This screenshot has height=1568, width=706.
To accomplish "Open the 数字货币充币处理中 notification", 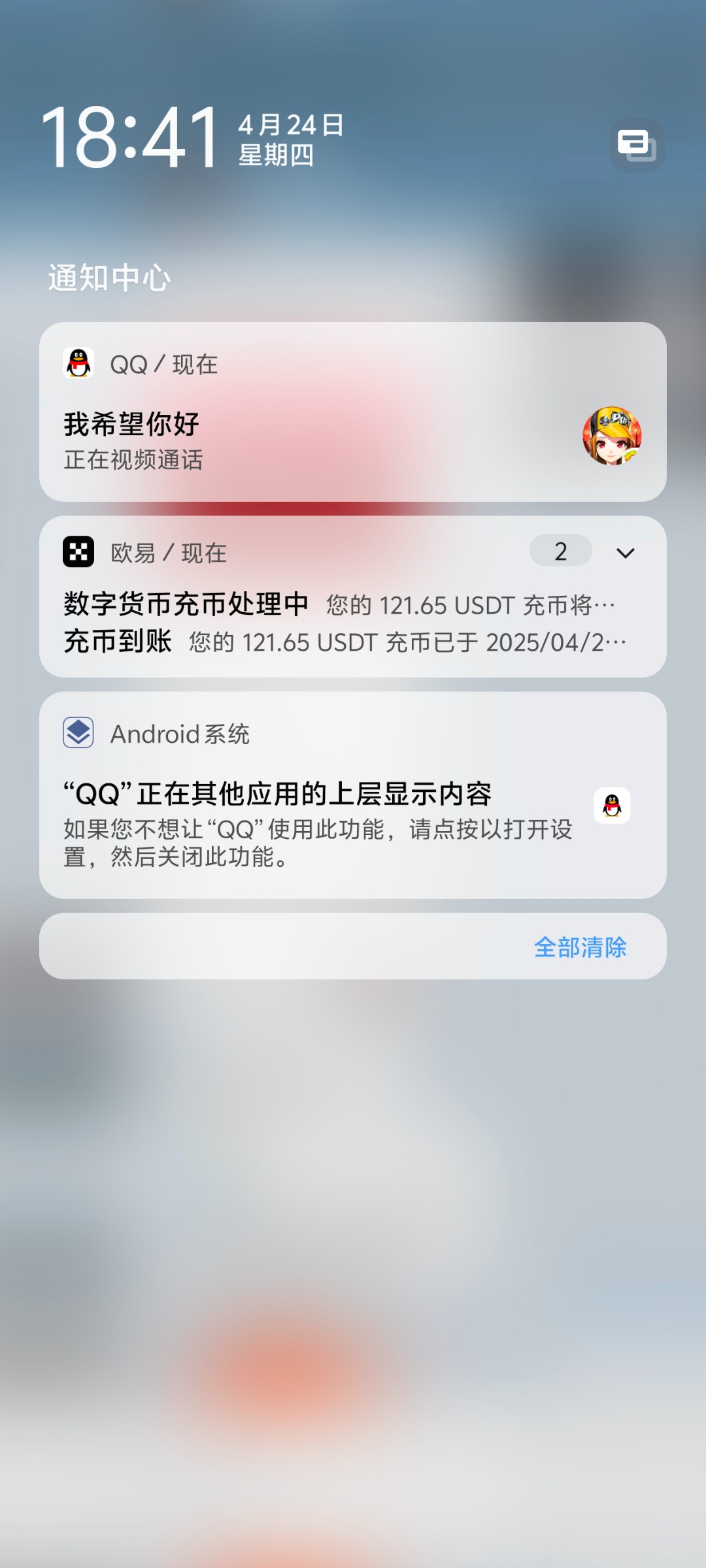I will (339, 605).
